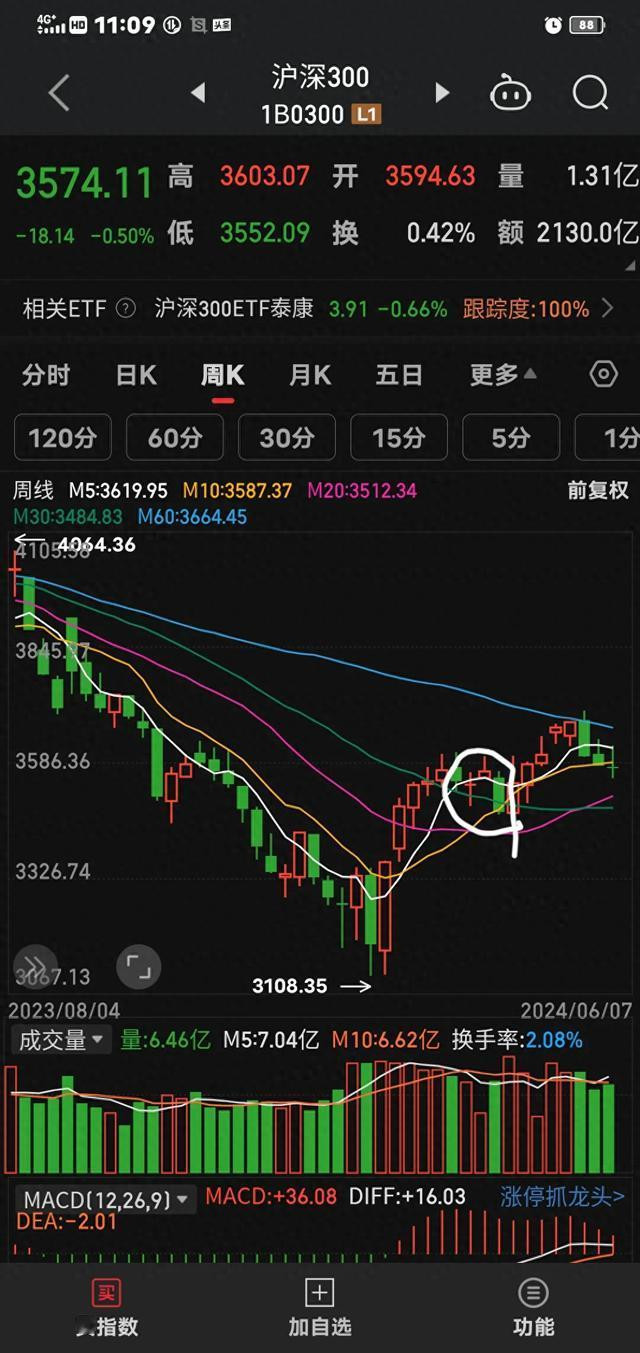
Task: Select the 120分 interval chip
Action: pyautogui.click(x=62, y=437)
